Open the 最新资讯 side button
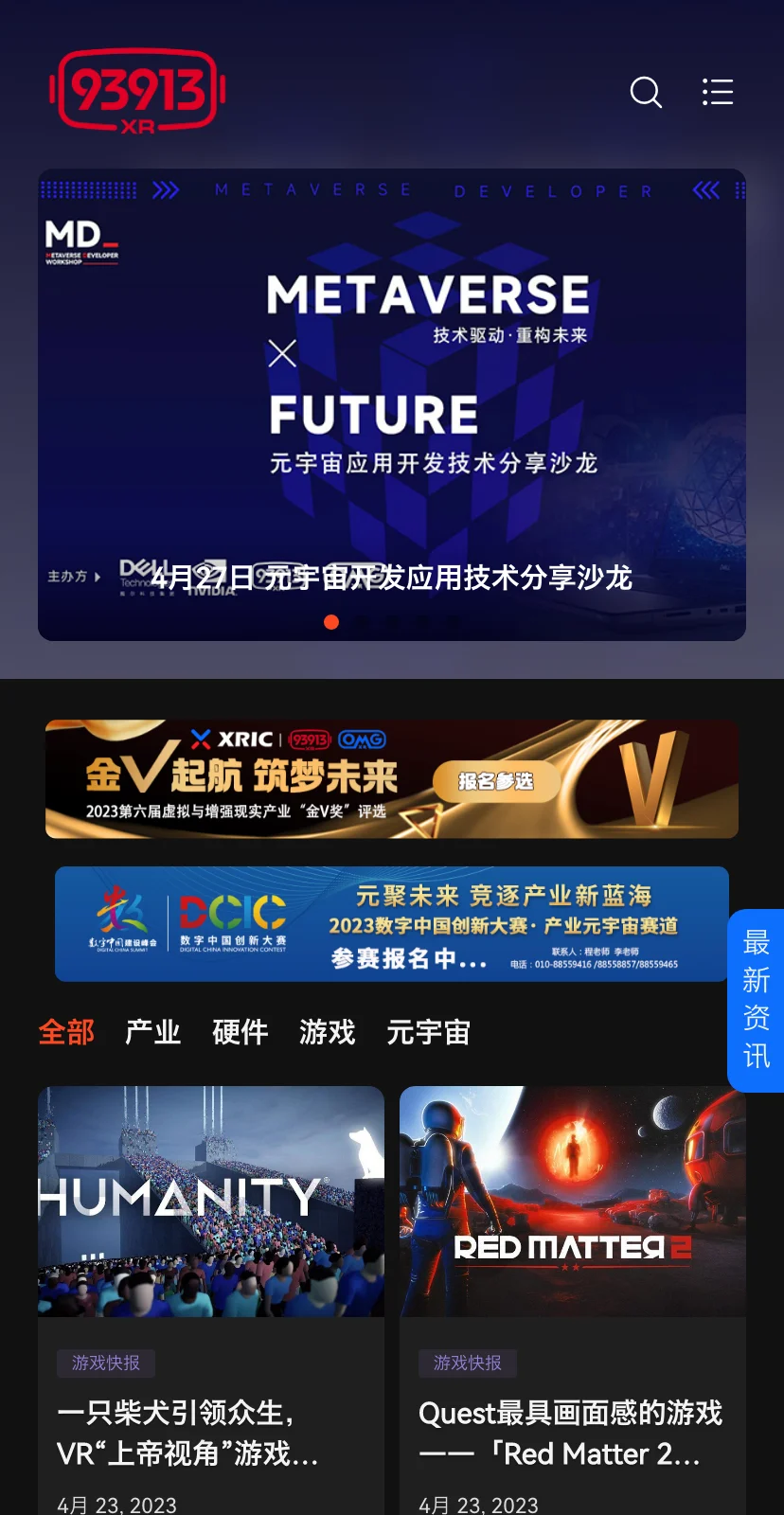The width and height of the screenshot is (784, 1515). [756, 1000]
